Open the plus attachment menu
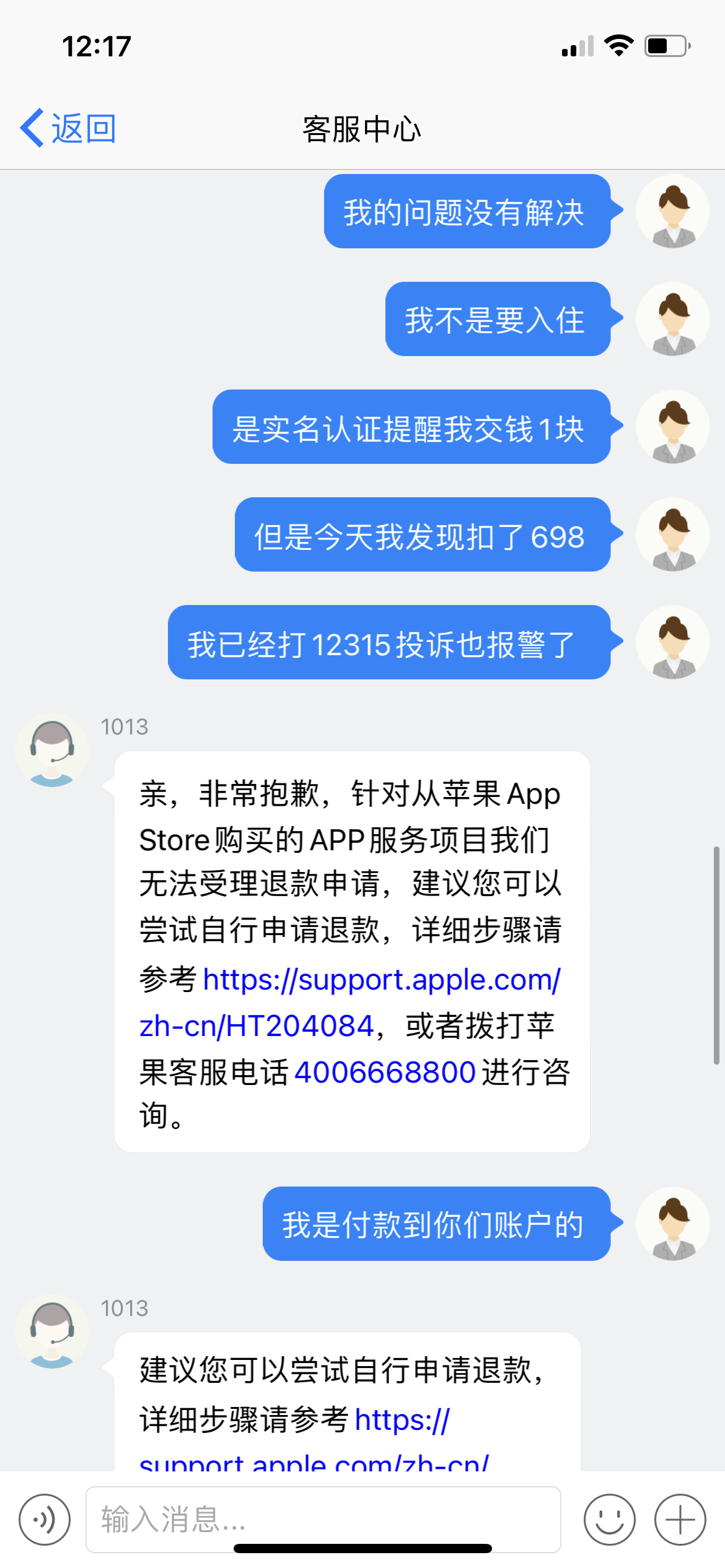 tap(680, 1519)
